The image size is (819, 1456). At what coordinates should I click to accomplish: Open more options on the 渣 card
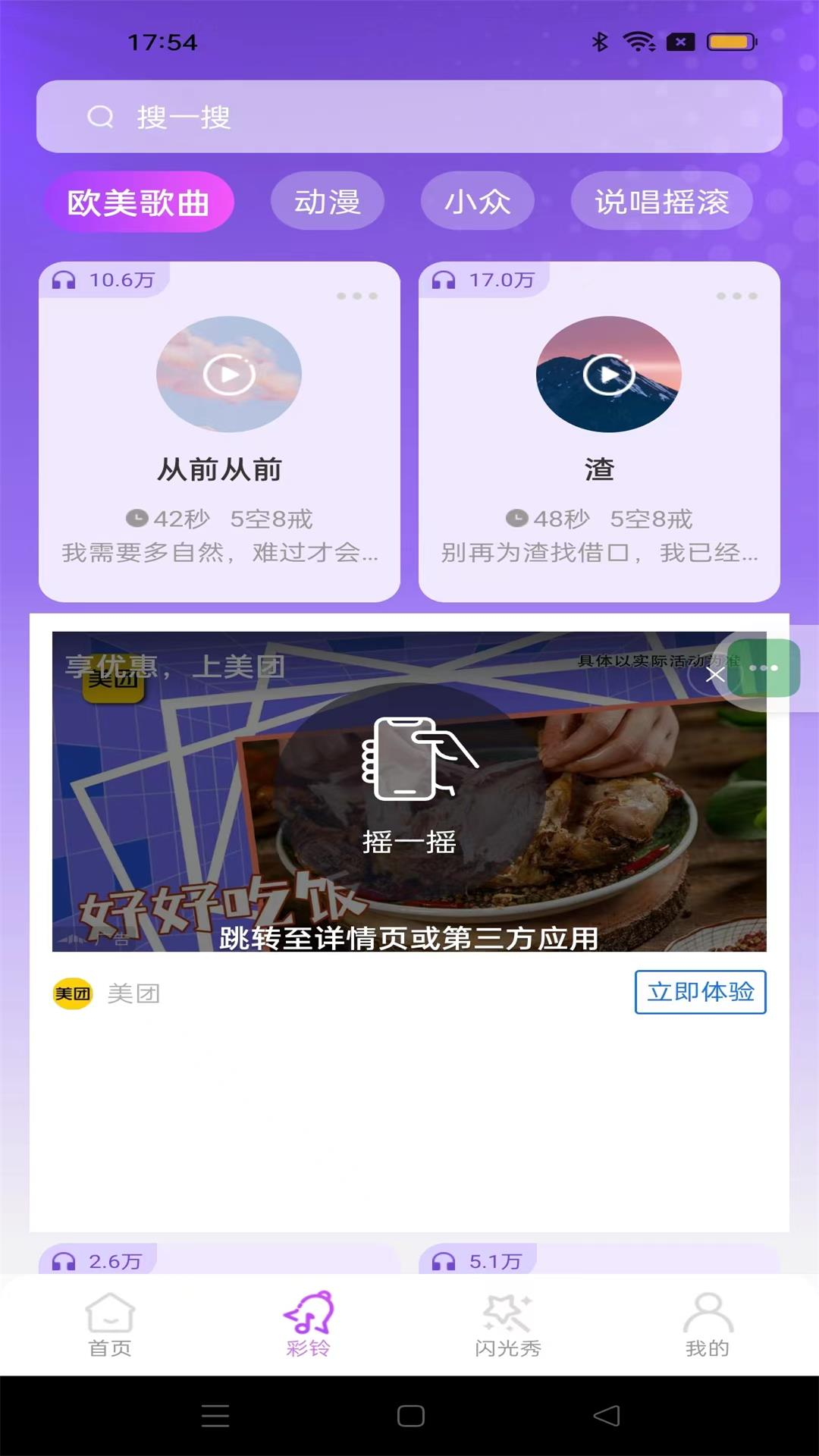[x=735, y=296]
